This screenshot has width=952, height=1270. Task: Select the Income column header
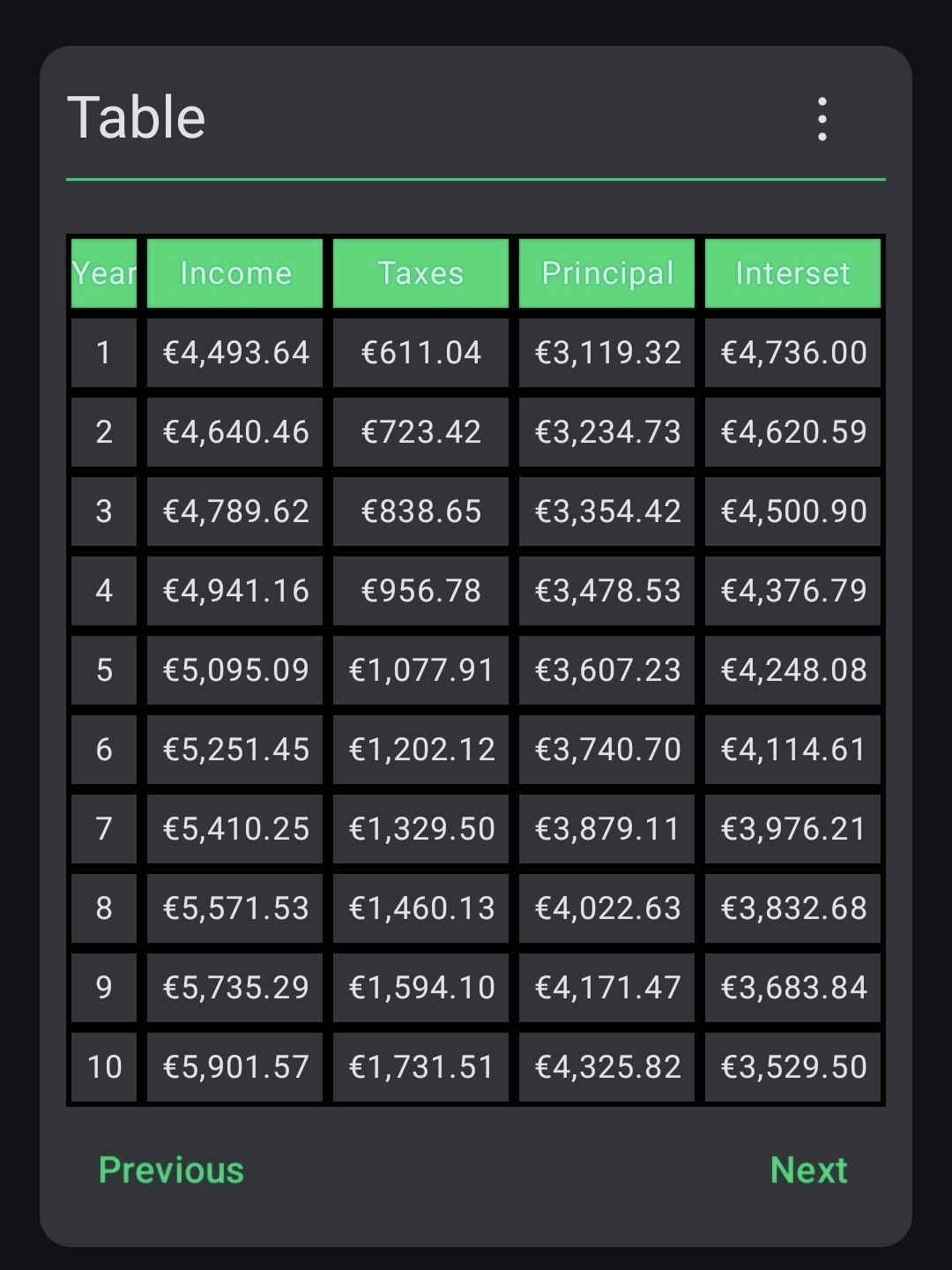(234, 273)
